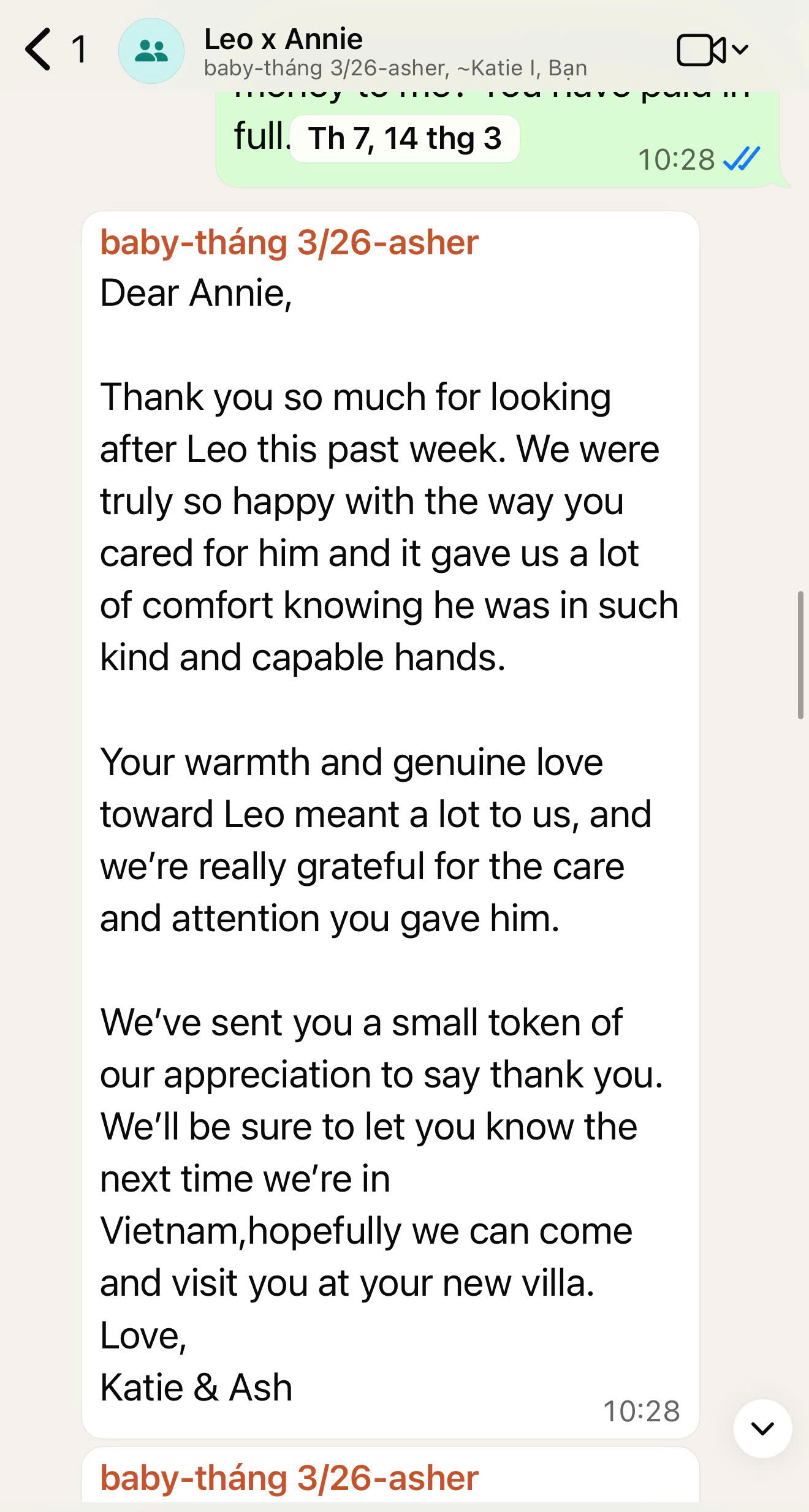
Task: Tap the blue double-check read receipt
Action: (740, 159)
